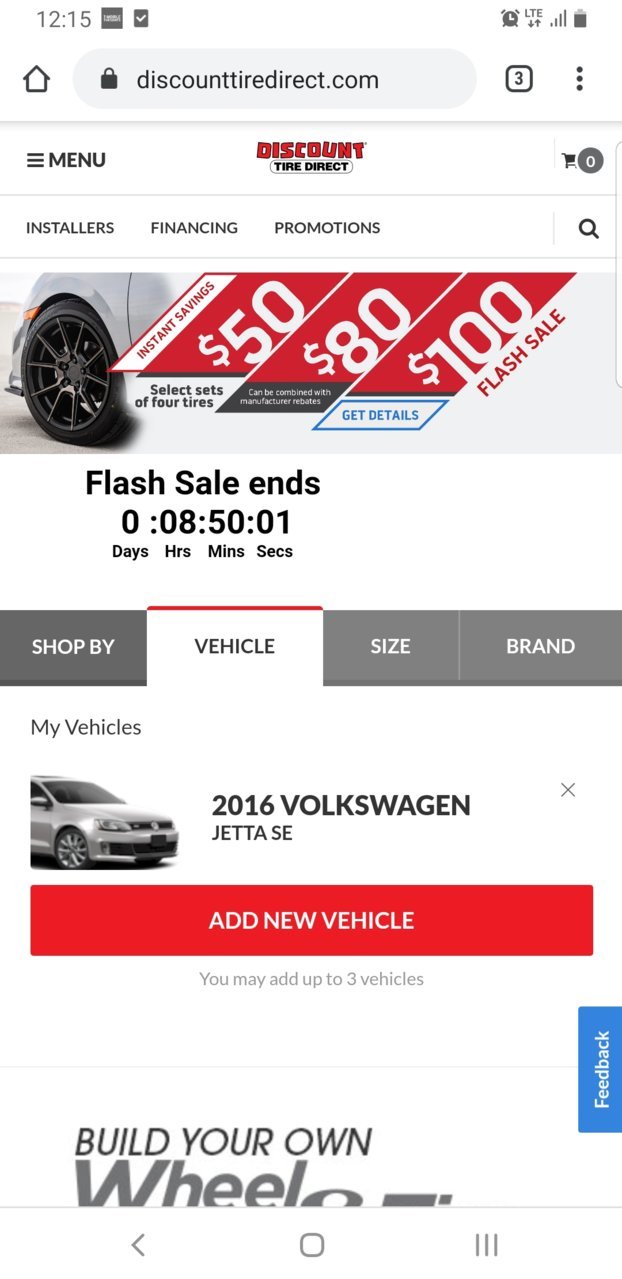622x1279 pixels.
Task: Open the browser overflow menu
Action: (579, 79)
